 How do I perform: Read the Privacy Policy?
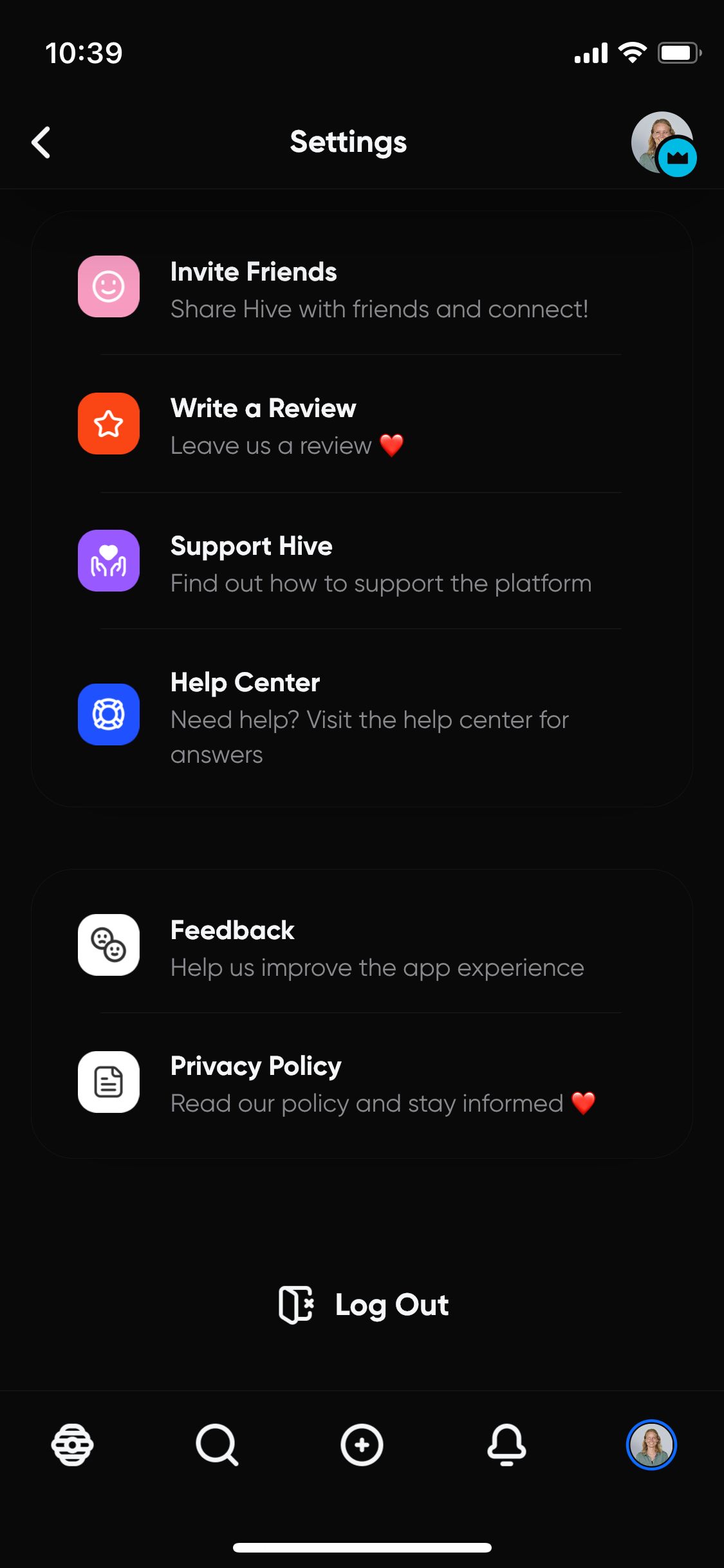pyautogui.click(x=360, y=1083)
